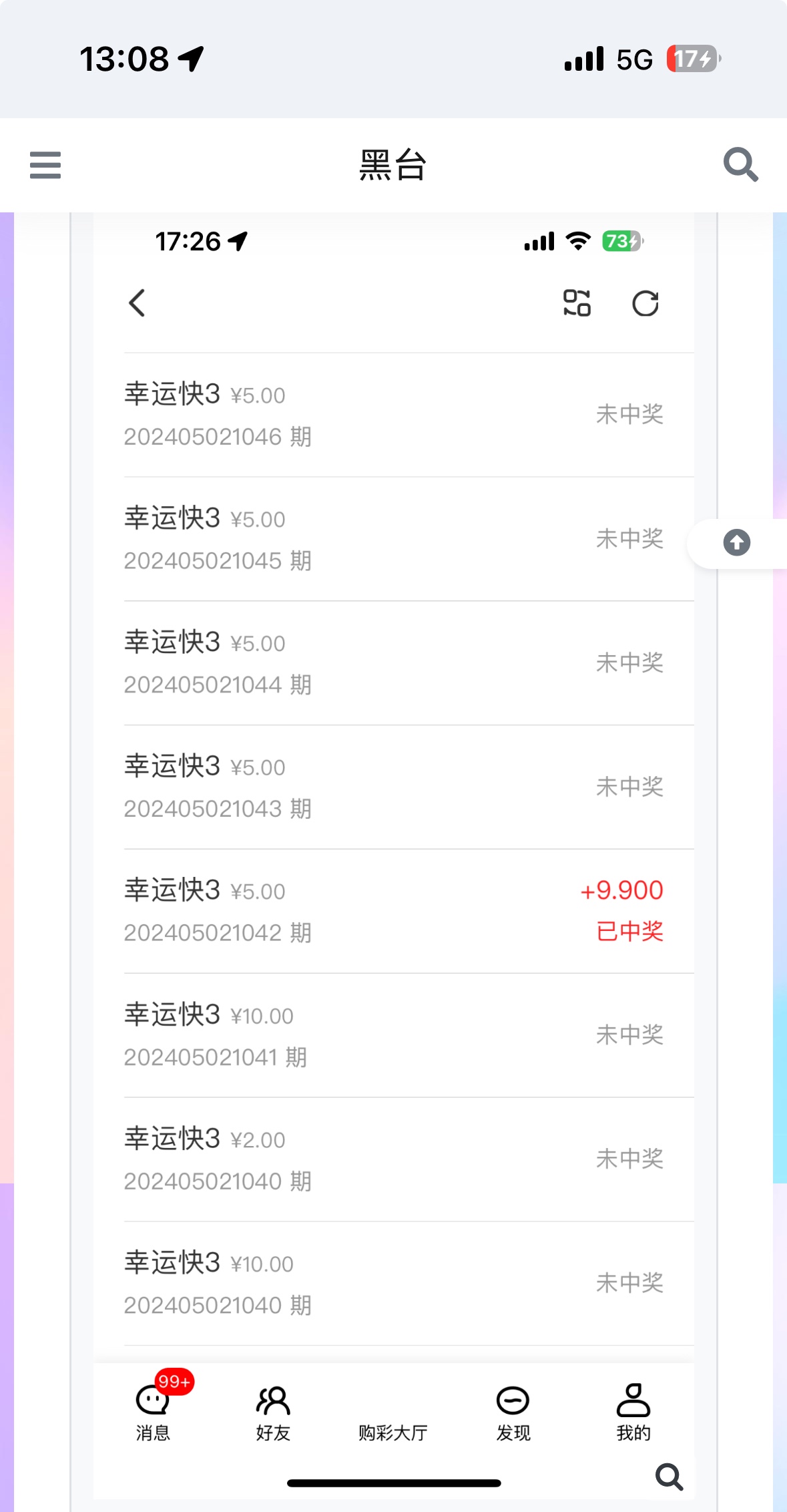Open search from the top bar
This screenshot has height=1512, width=787.
pyautogui.click(x=741, y=164)
